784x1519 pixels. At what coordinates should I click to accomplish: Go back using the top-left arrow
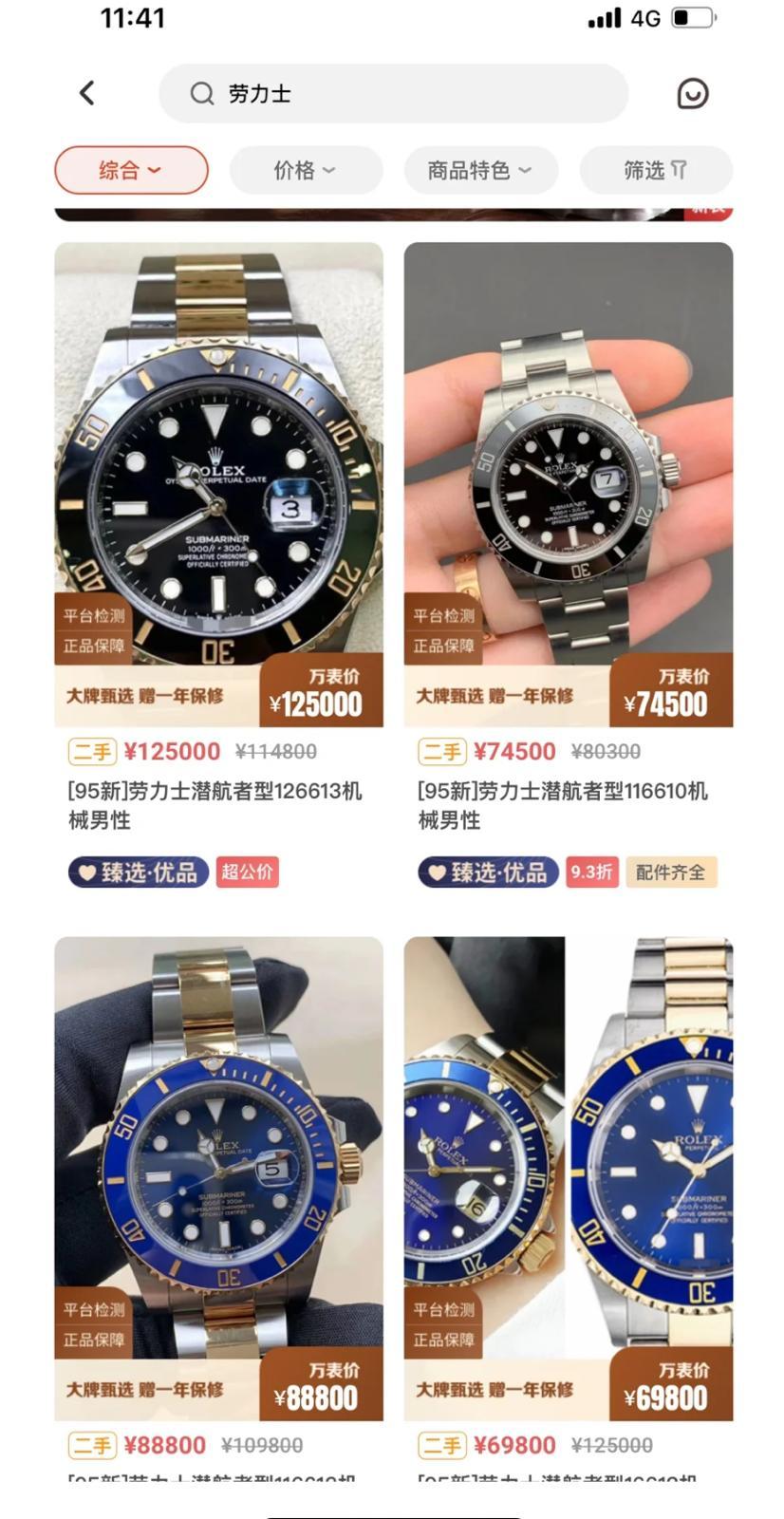point(87,93)
